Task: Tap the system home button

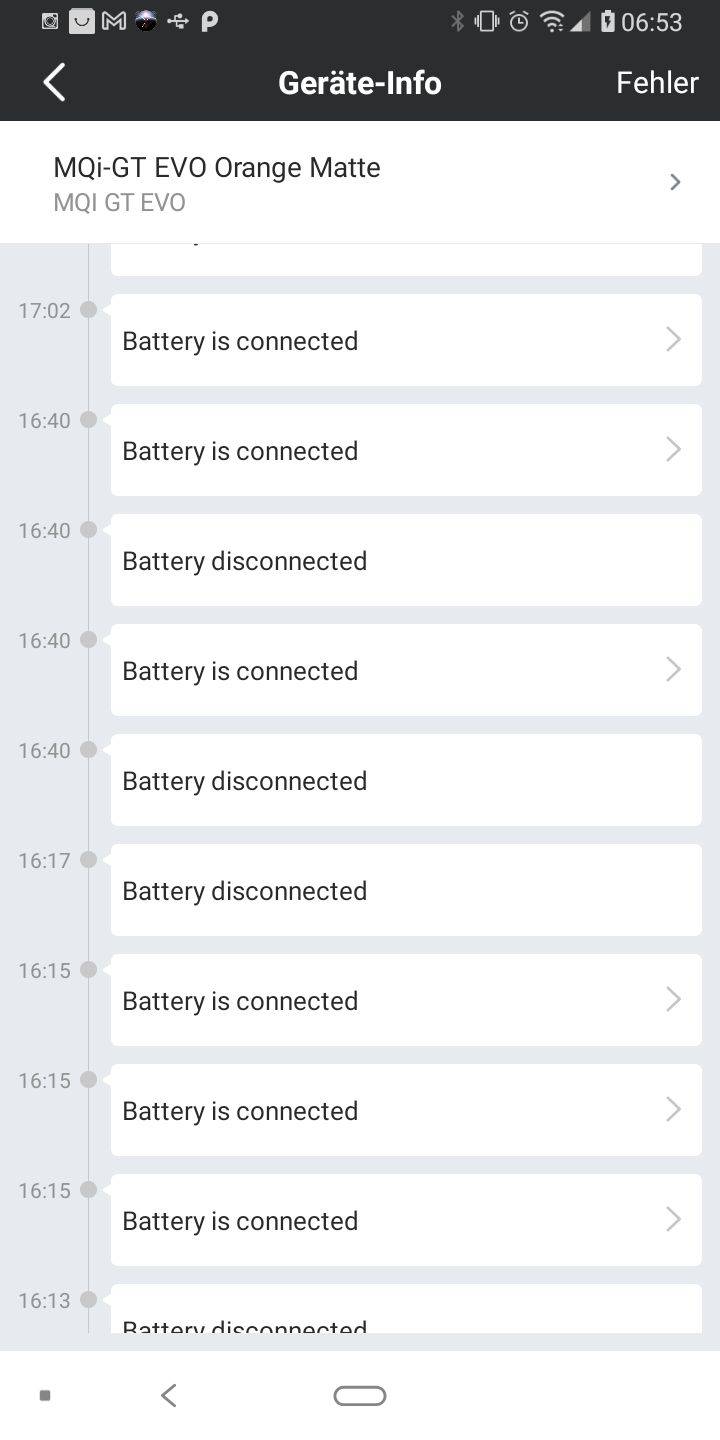Action: pyautogui.click(x=360, y=1396)
